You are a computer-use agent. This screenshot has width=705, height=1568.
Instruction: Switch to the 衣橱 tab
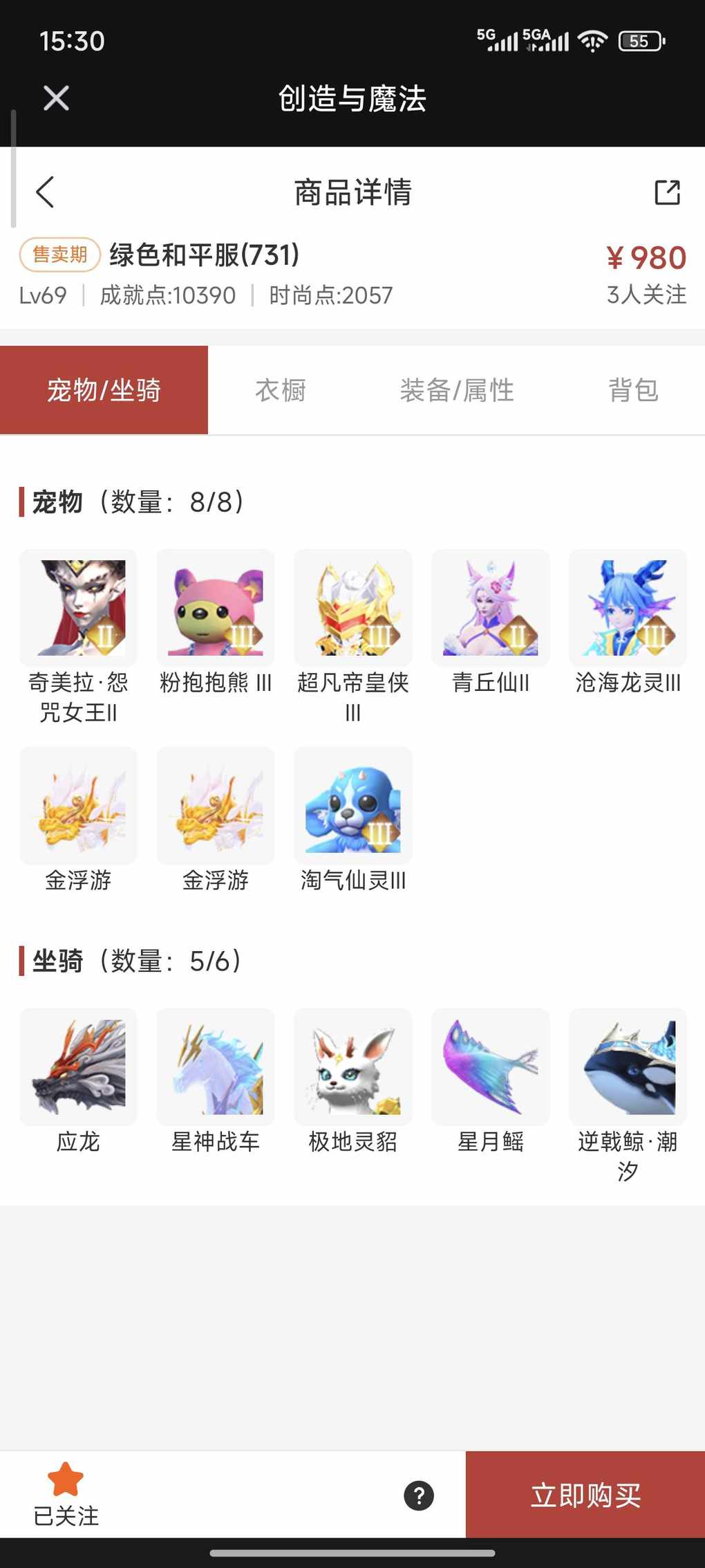(281, 390)
